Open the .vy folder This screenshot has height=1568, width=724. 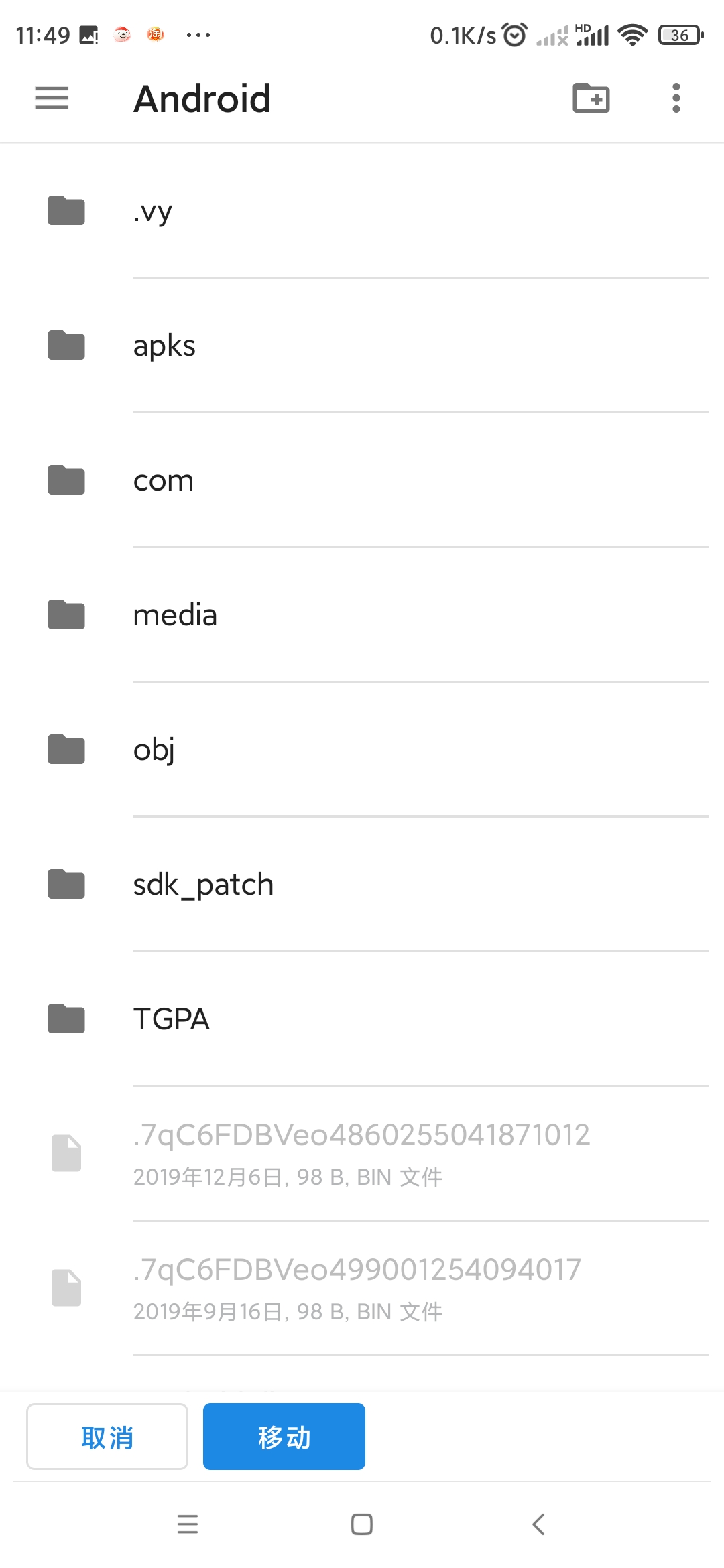(x=362, y=211)
